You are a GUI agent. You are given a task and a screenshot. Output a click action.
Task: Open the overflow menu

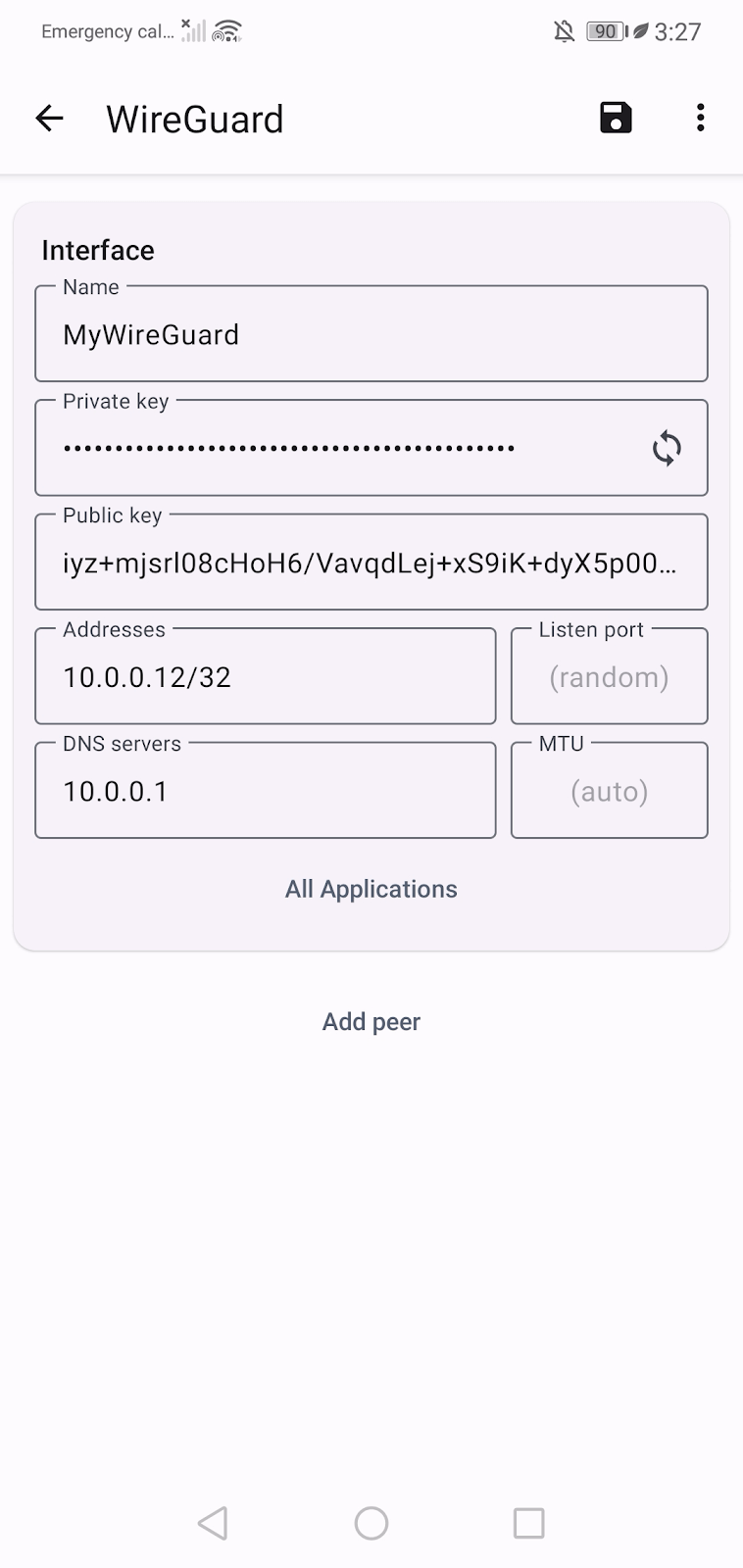(x=700, y=118)
